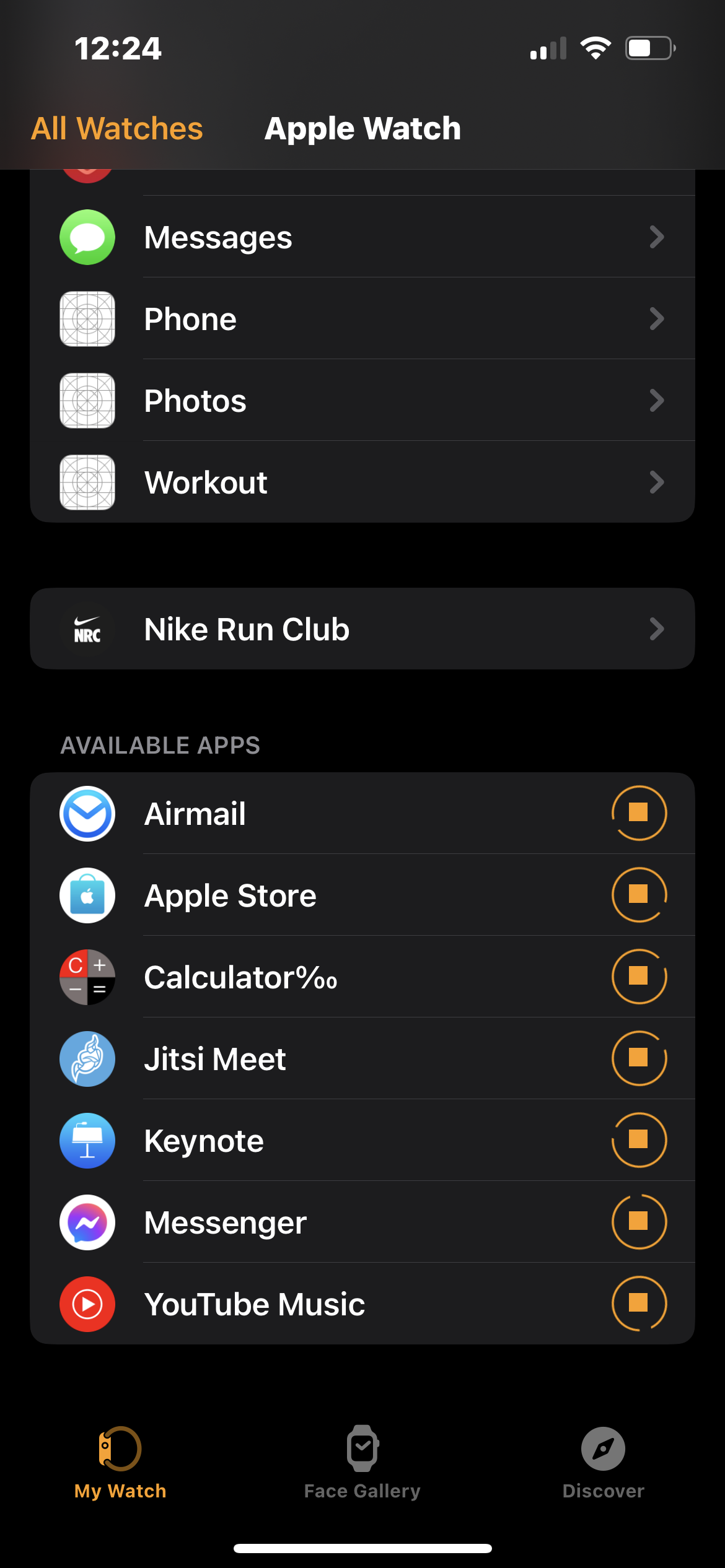Cancel the YouTube Music installation

638,1304
